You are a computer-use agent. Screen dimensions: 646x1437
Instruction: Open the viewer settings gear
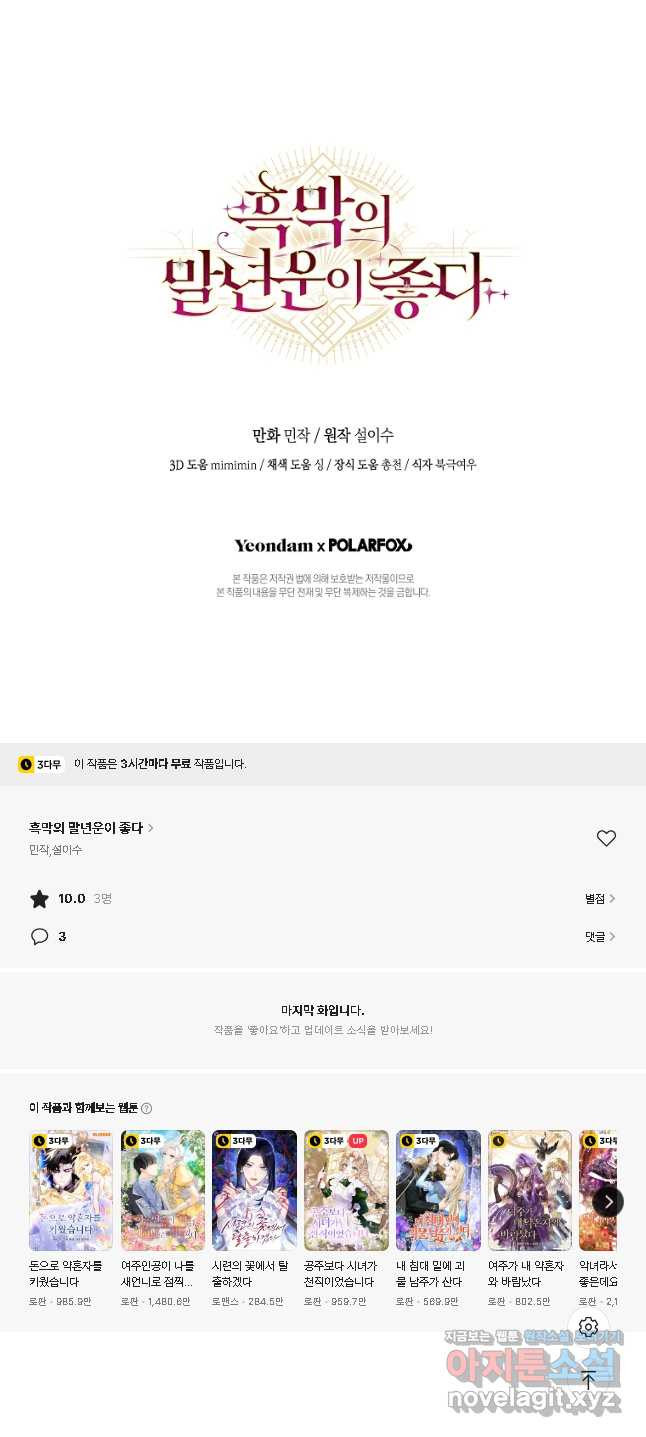point(588,1327)
